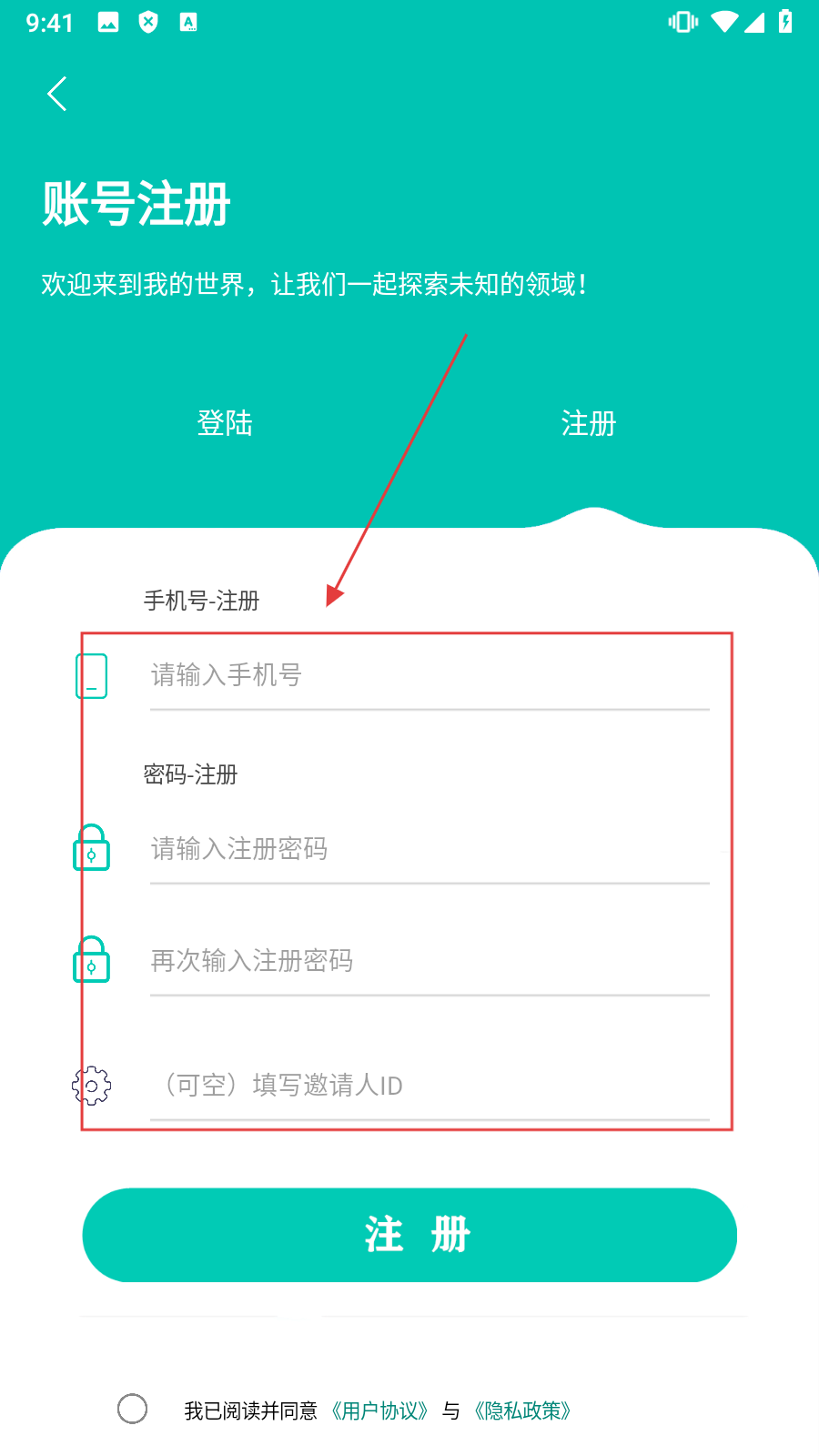Tap the 请输入注册密码 password field
The height and width of the screenshot is (1456, 819).
coord(428,849)
